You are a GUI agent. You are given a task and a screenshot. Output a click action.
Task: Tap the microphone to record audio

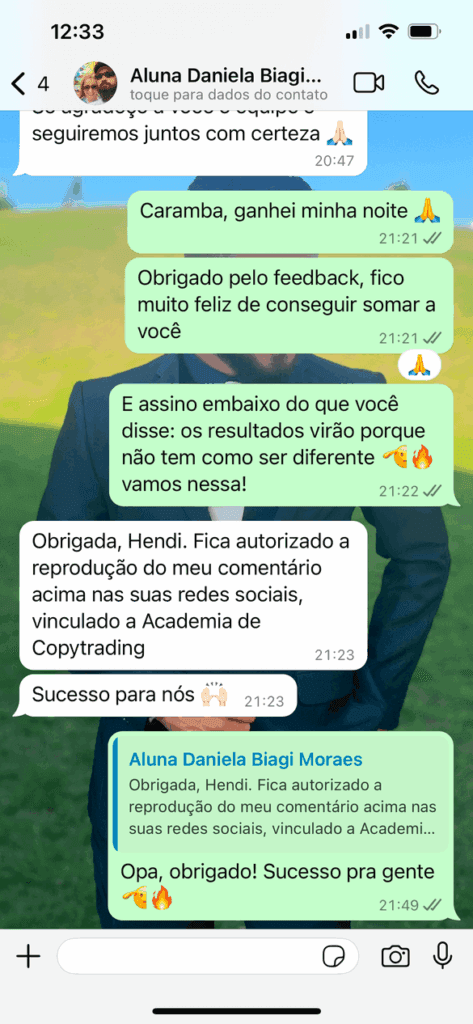pyautogui.click(x=442, y=956)
